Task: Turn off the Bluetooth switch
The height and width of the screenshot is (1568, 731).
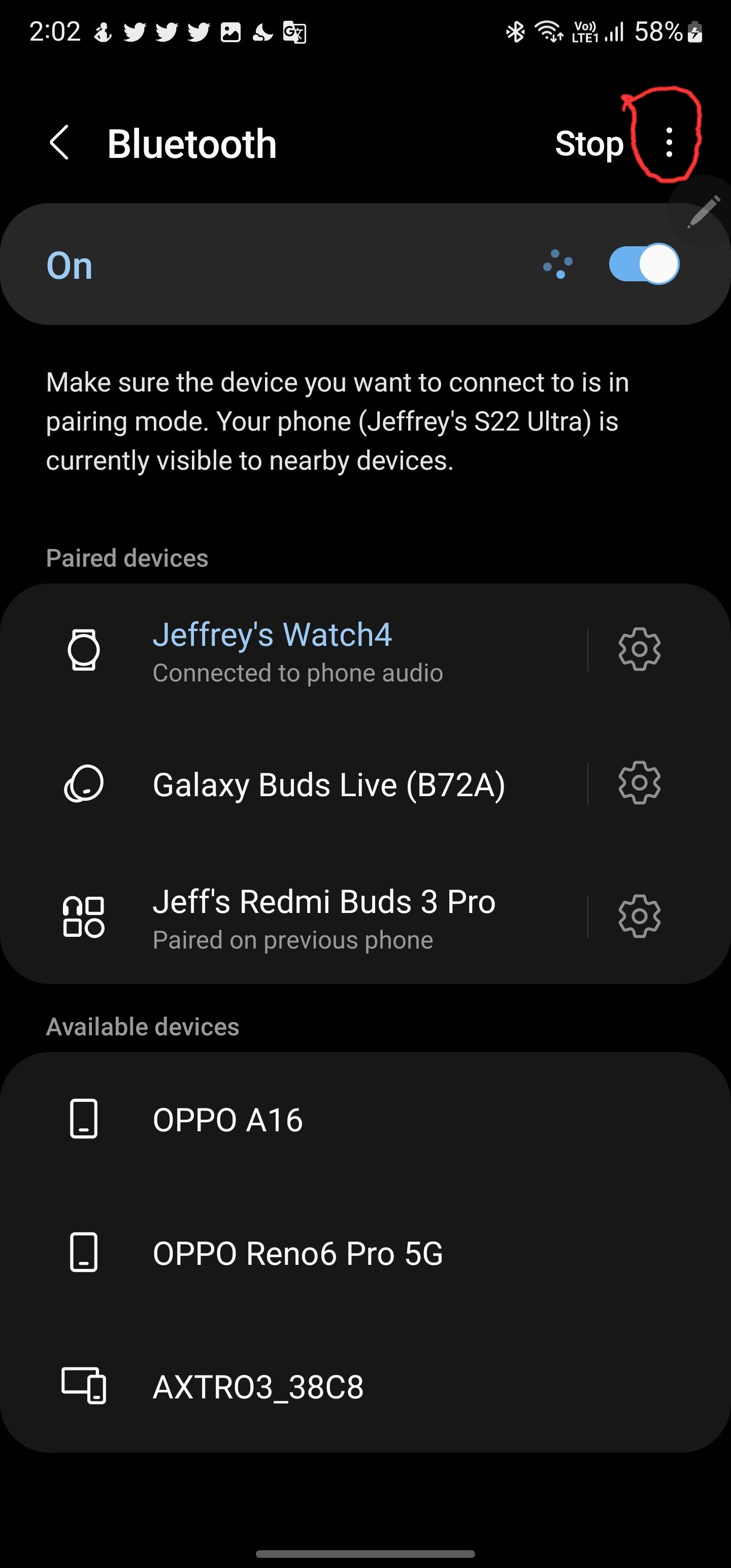Action: coord(644,264)
